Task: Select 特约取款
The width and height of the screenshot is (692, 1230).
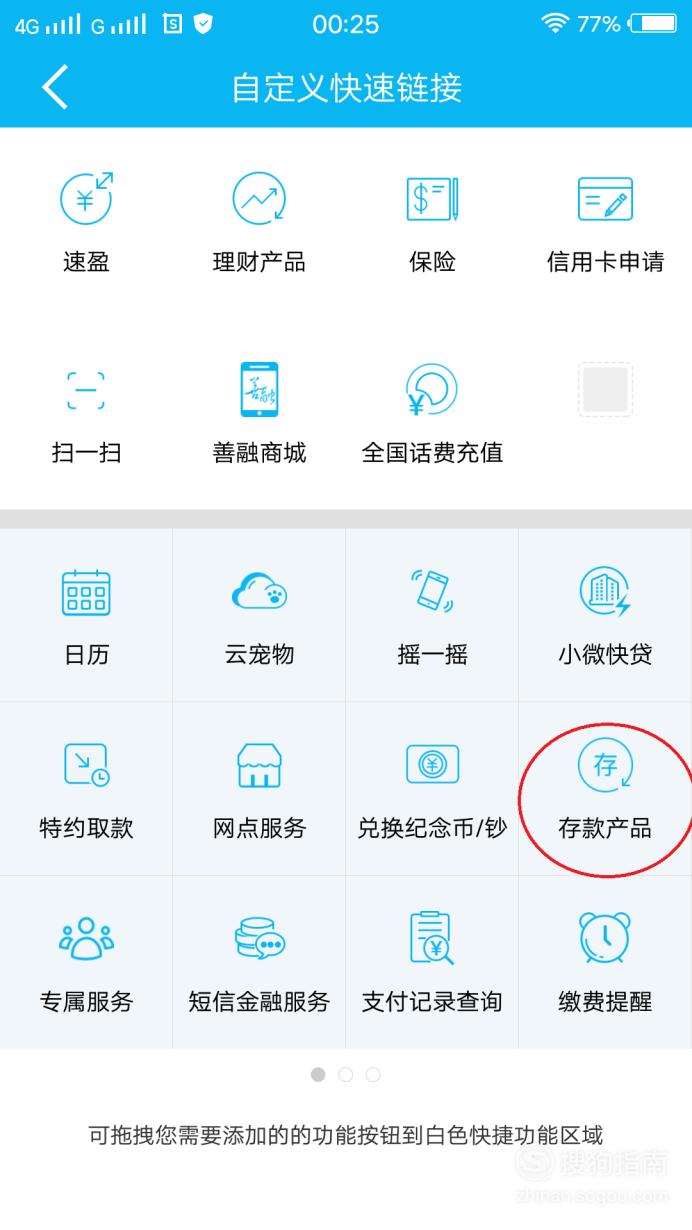Action: pos(86,789)
